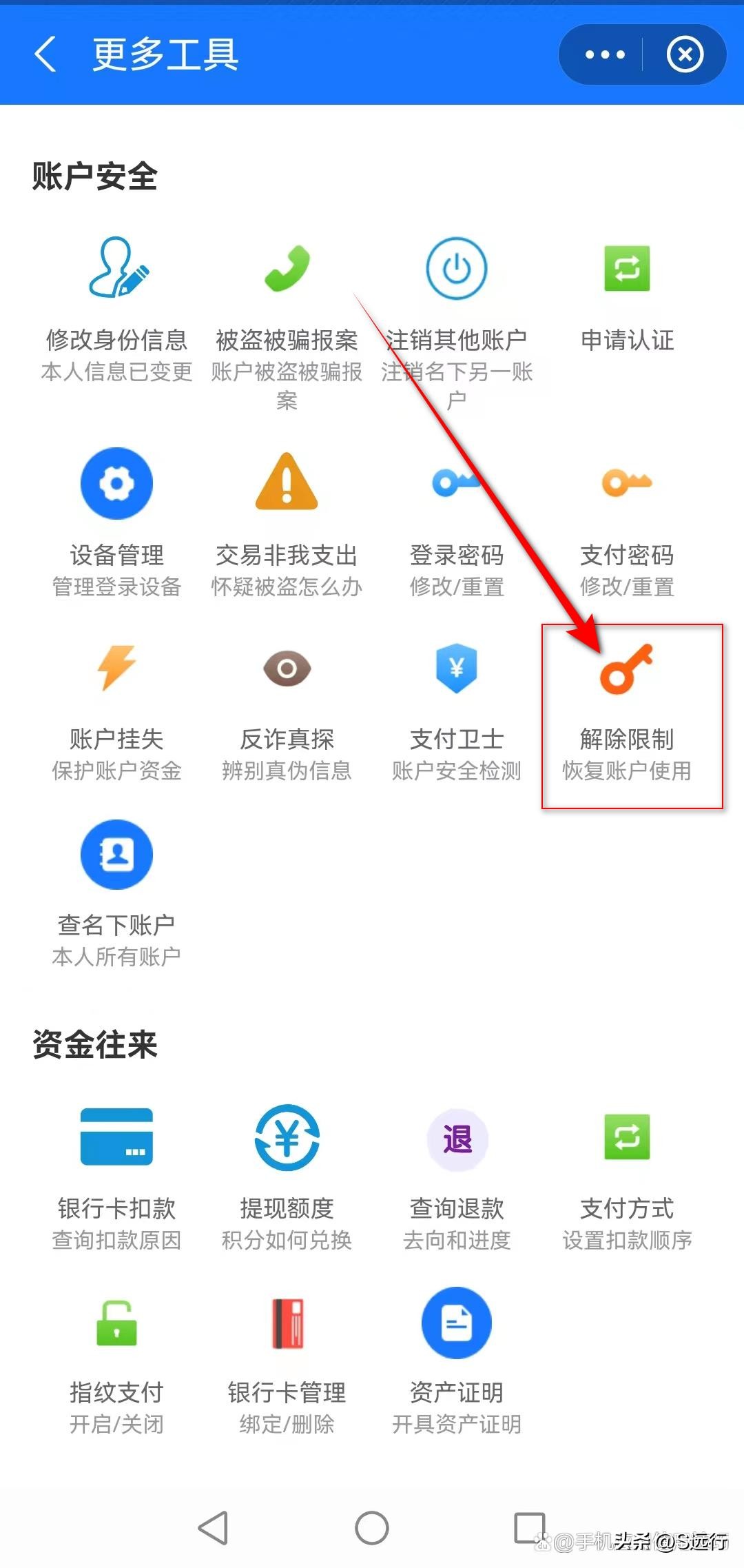Go back using the top-left arrow
Viewport: 744px width, 1568px height.
click(x=45, y=53)
